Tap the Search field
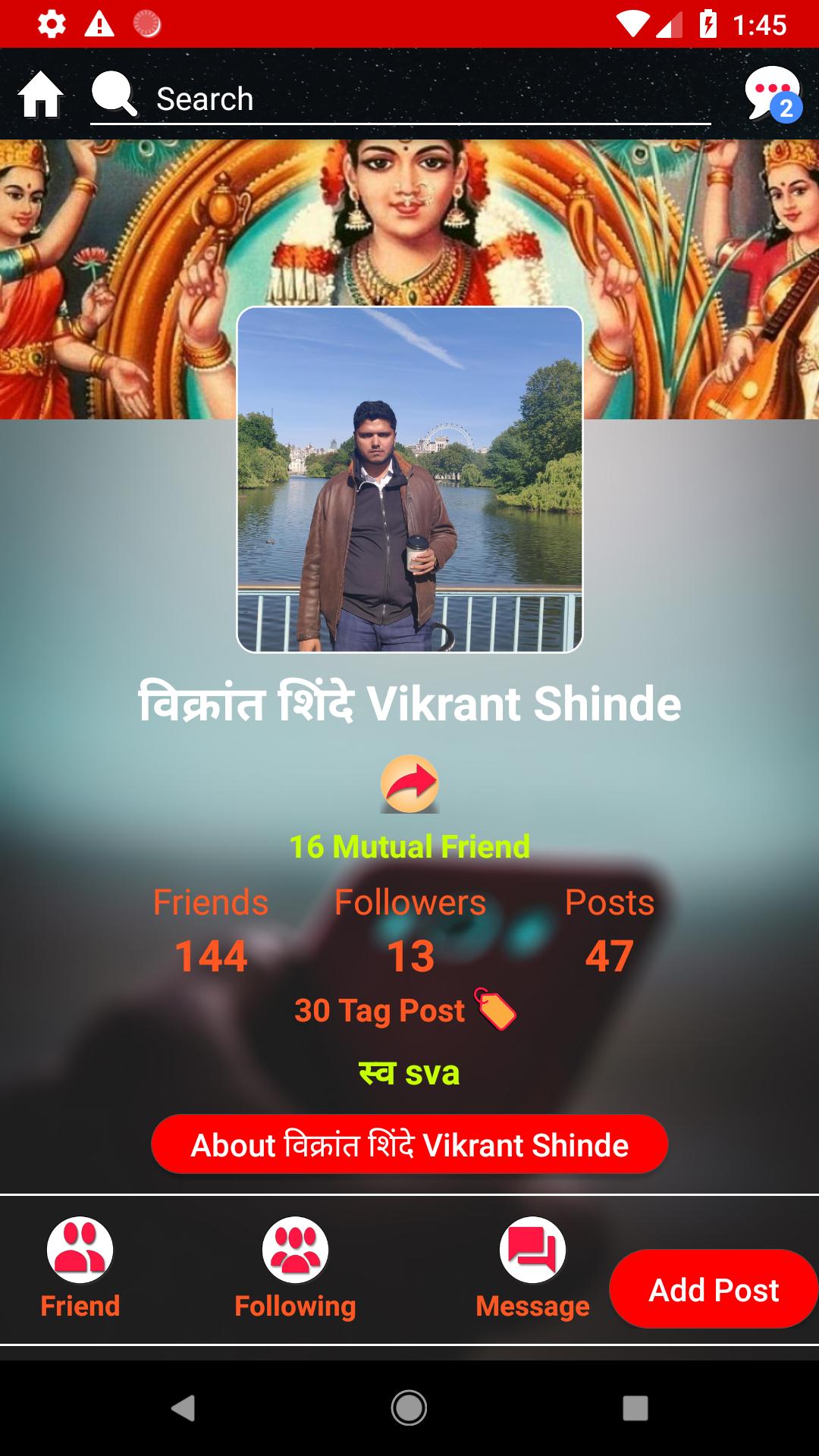Image resolution: width=819 pixels, height=1456 pixels. pos(400,99)
